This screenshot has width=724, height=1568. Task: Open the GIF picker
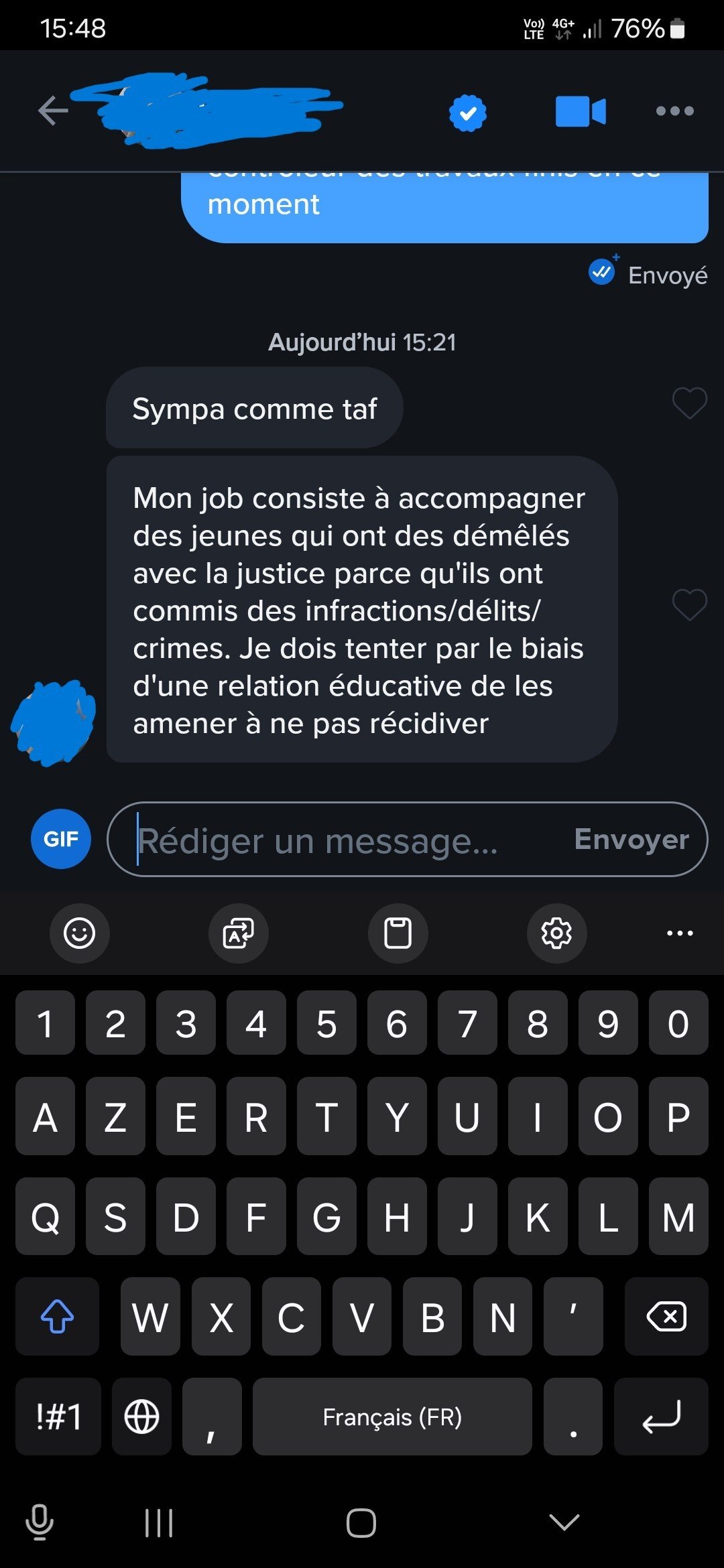pos(61,839)
